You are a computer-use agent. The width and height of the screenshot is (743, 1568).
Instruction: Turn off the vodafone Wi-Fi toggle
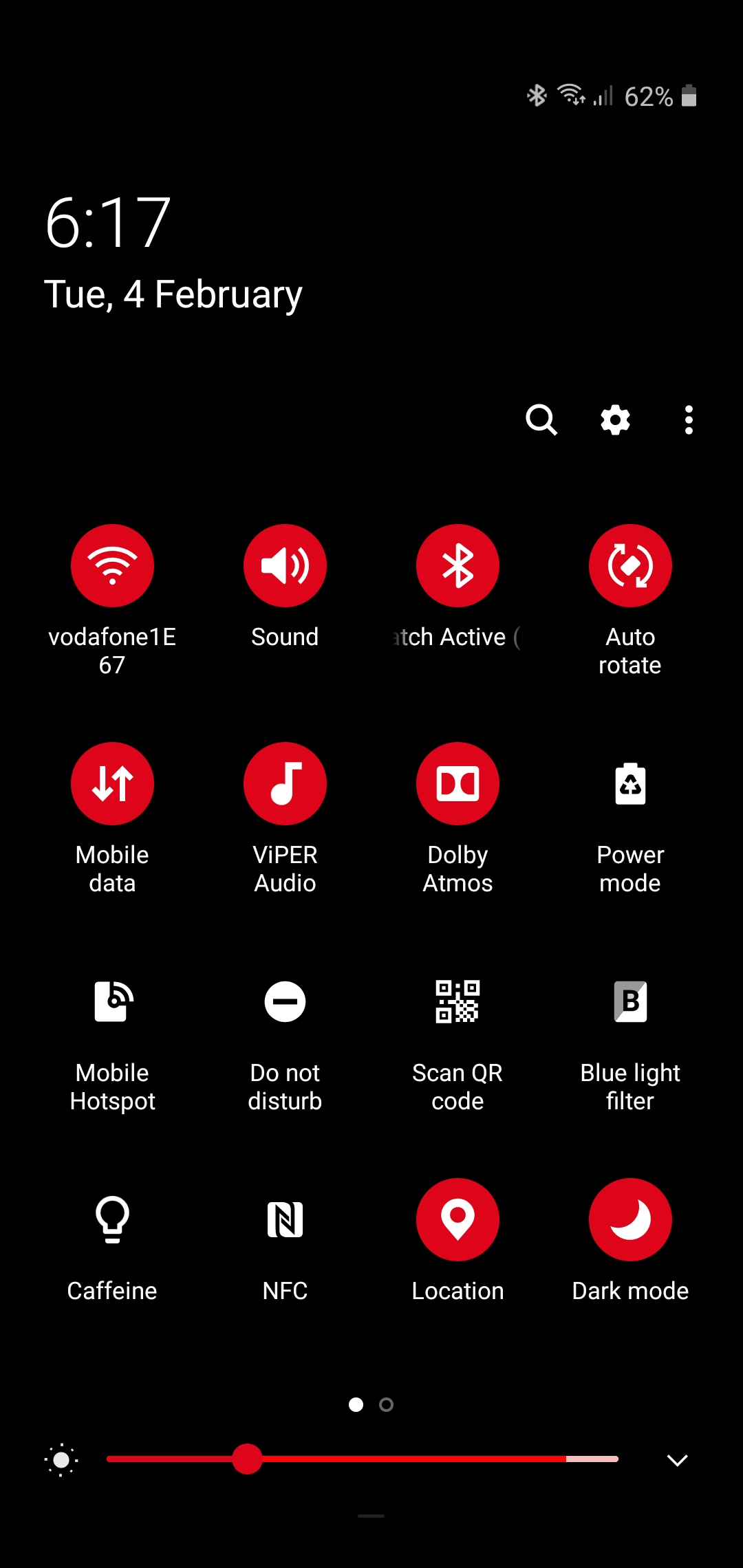click(112, 565)
